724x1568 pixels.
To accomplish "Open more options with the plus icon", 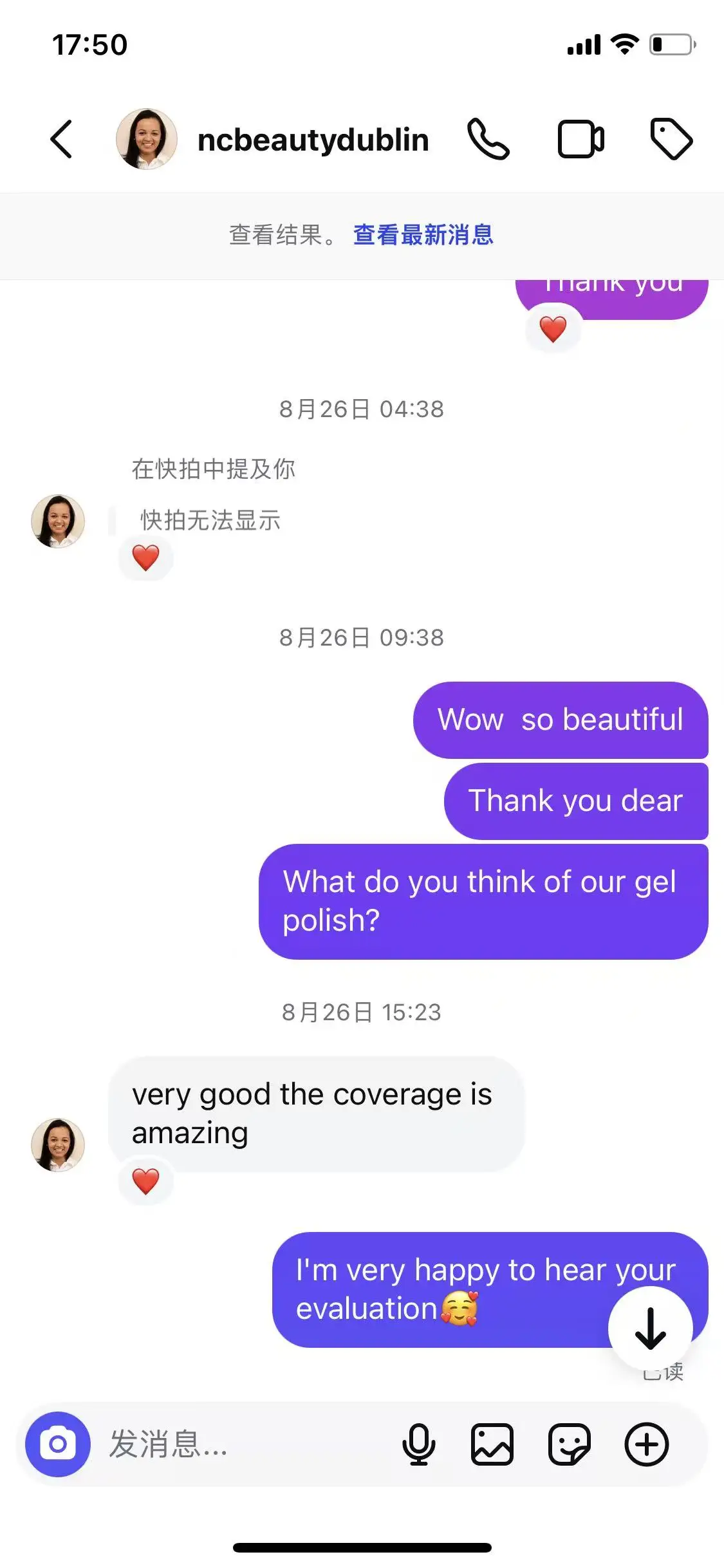I will (647, 1444).
